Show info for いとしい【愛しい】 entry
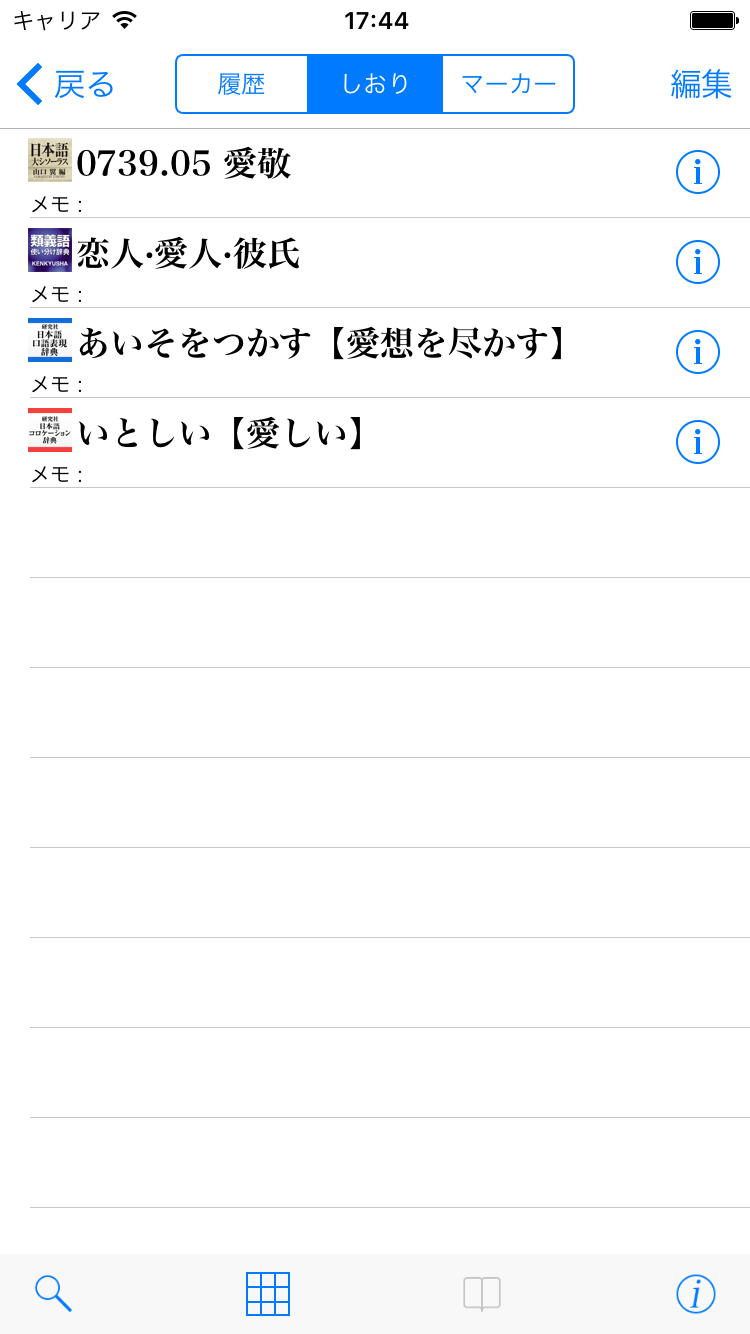This screenshot has height=1334, width=750. (697, 442)
